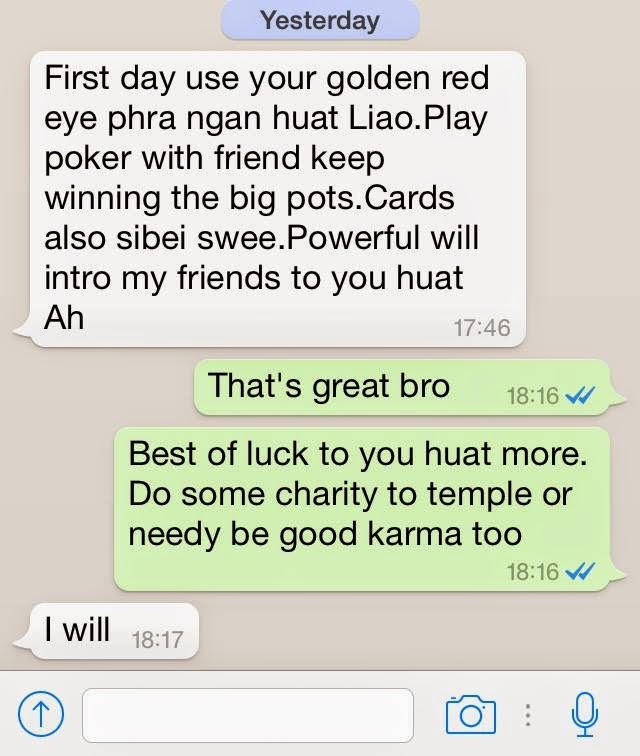Viewport: 640px width, 756px height.
Task: Open the camera to send a photo
Action: coord(470,714)
